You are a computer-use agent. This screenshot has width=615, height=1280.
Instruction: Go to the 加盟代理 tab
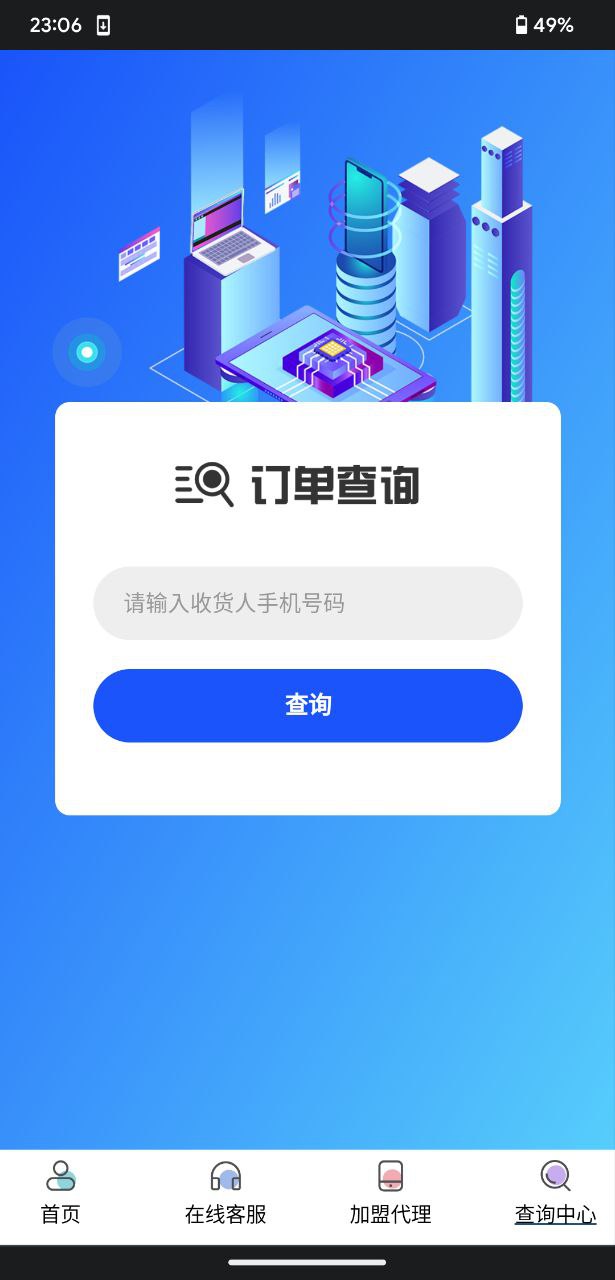[x=390, y=1194]
